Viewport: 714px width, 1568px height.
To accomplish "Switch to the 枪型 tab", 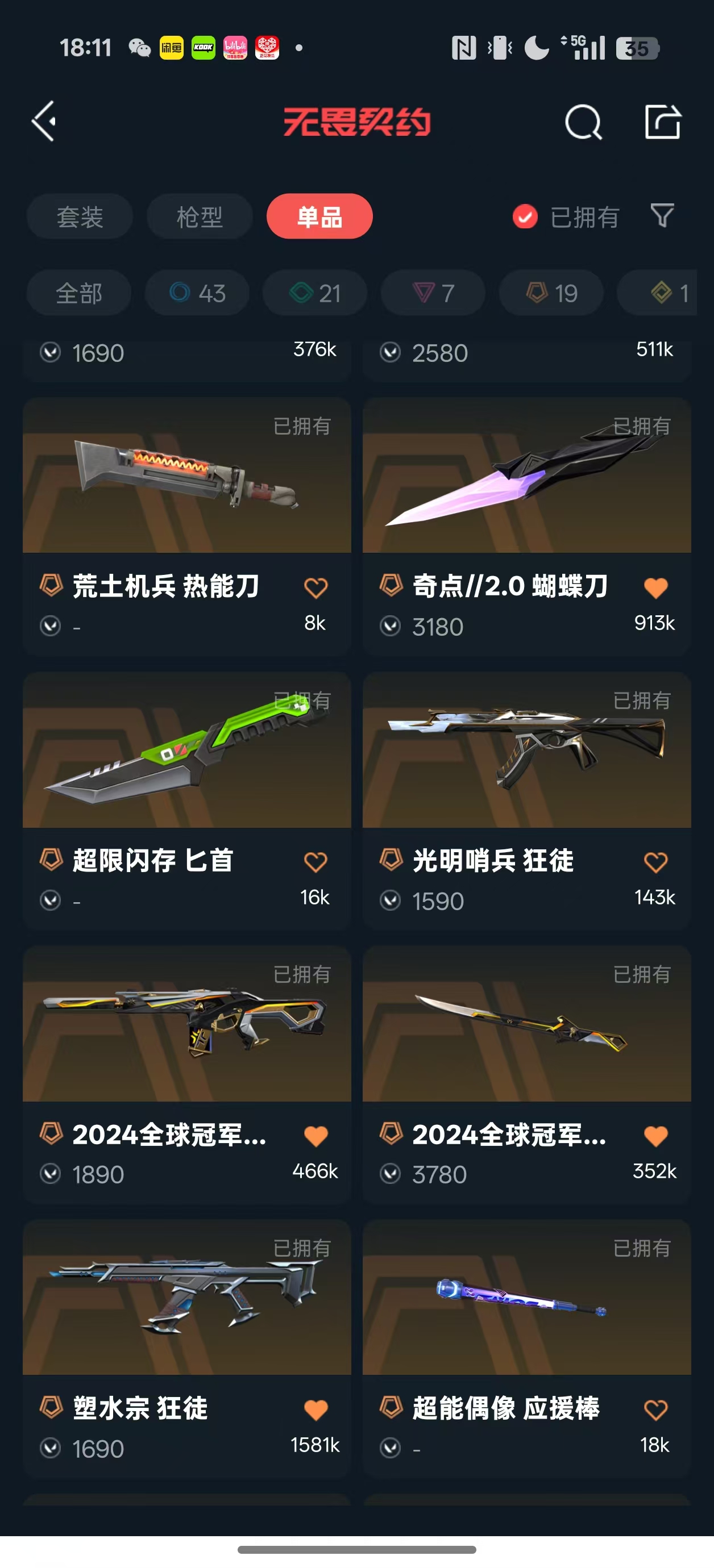I will [x=199, y=216].
